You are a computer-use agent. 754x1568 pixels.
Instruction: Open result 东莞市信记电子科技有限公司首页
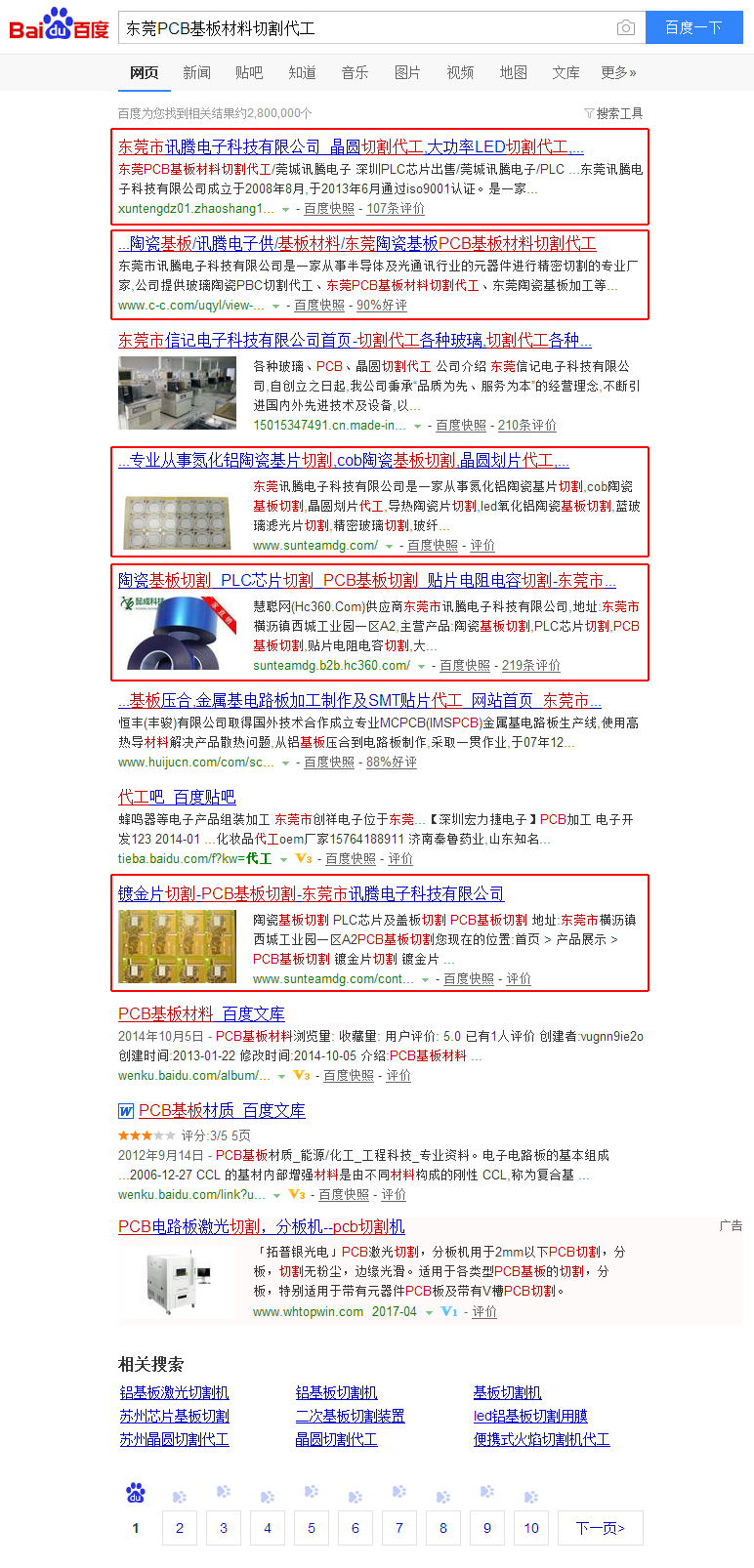355,340
